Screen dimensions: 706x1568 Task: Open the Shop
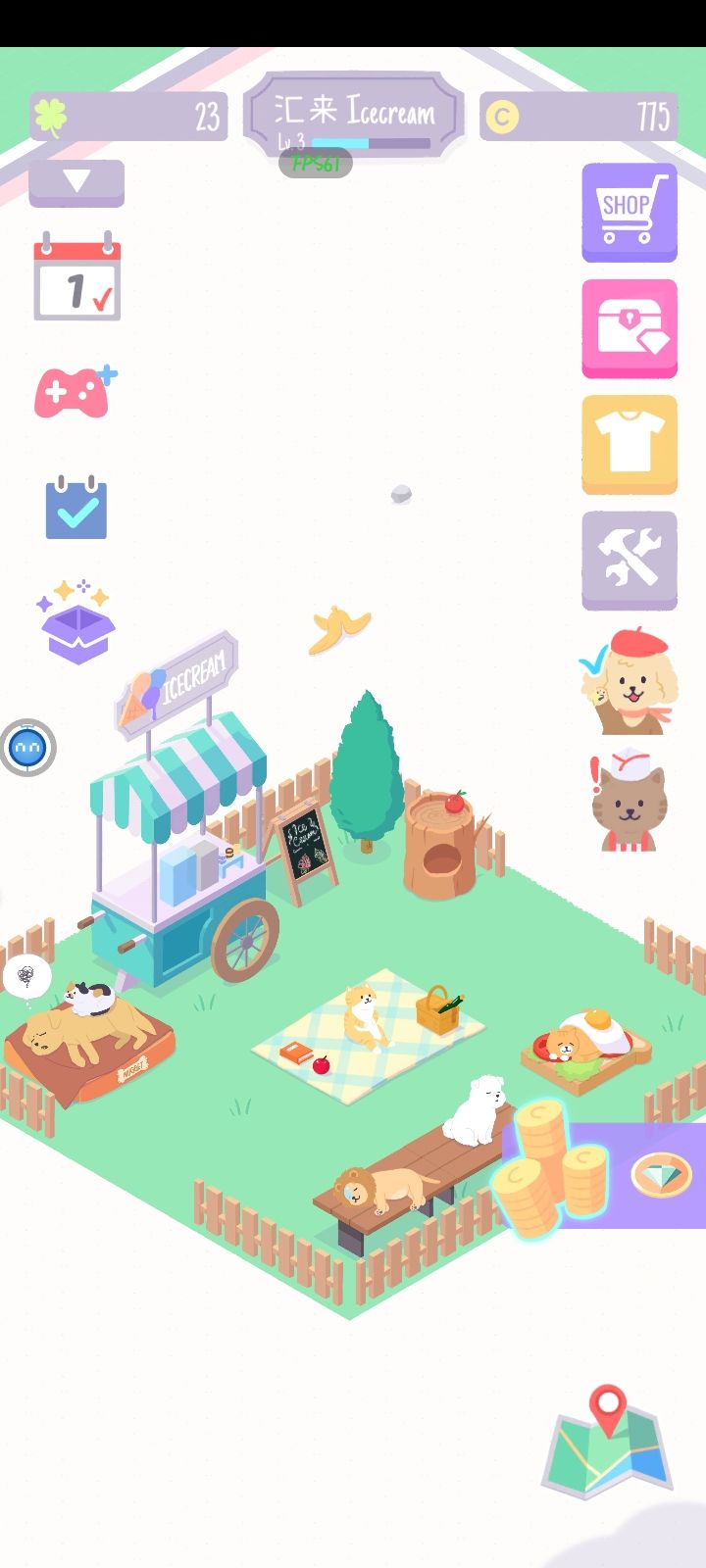(629, 214)
